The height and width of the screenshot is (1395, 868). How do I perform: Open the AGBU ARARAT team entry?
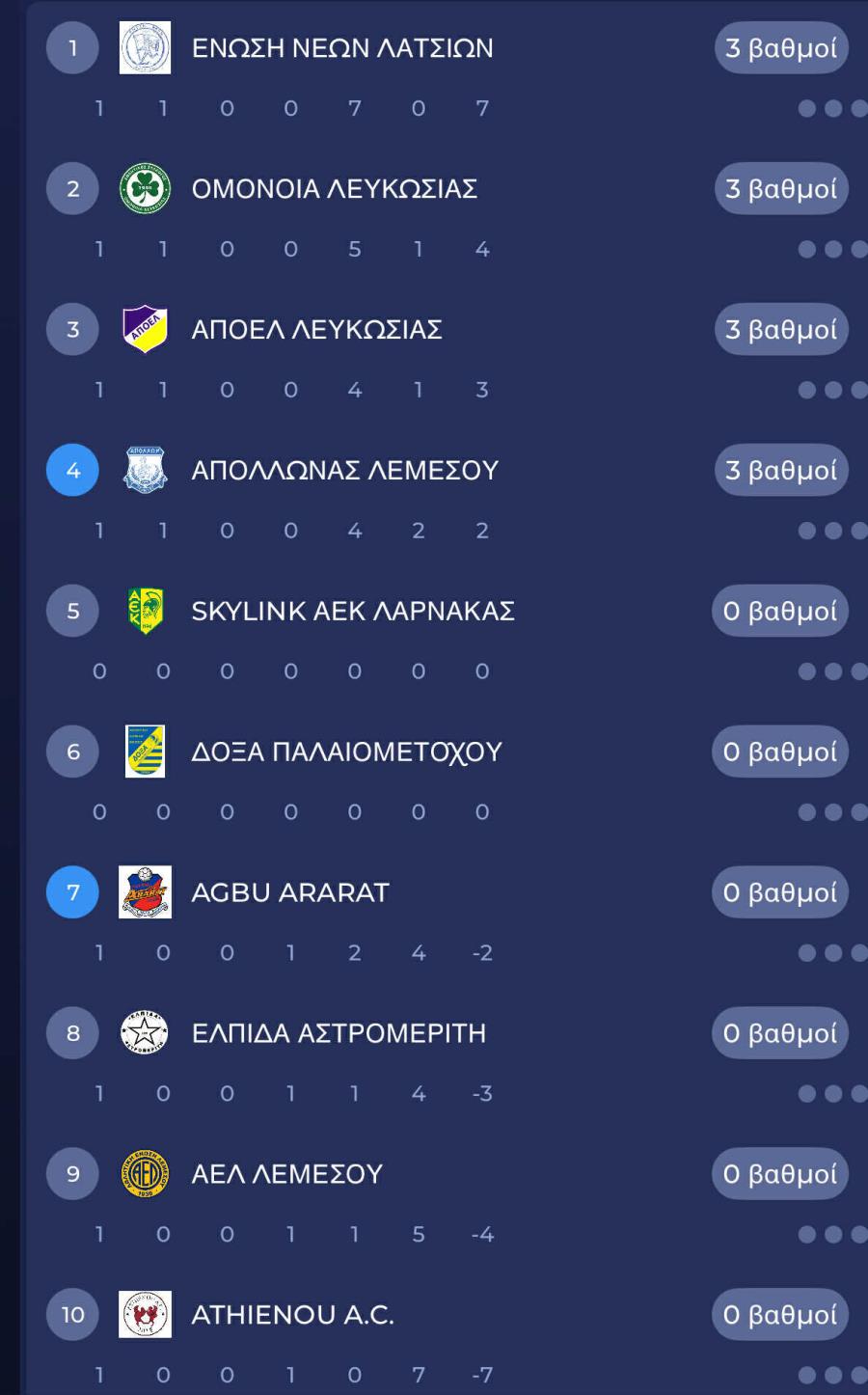(x=290, y=893)
